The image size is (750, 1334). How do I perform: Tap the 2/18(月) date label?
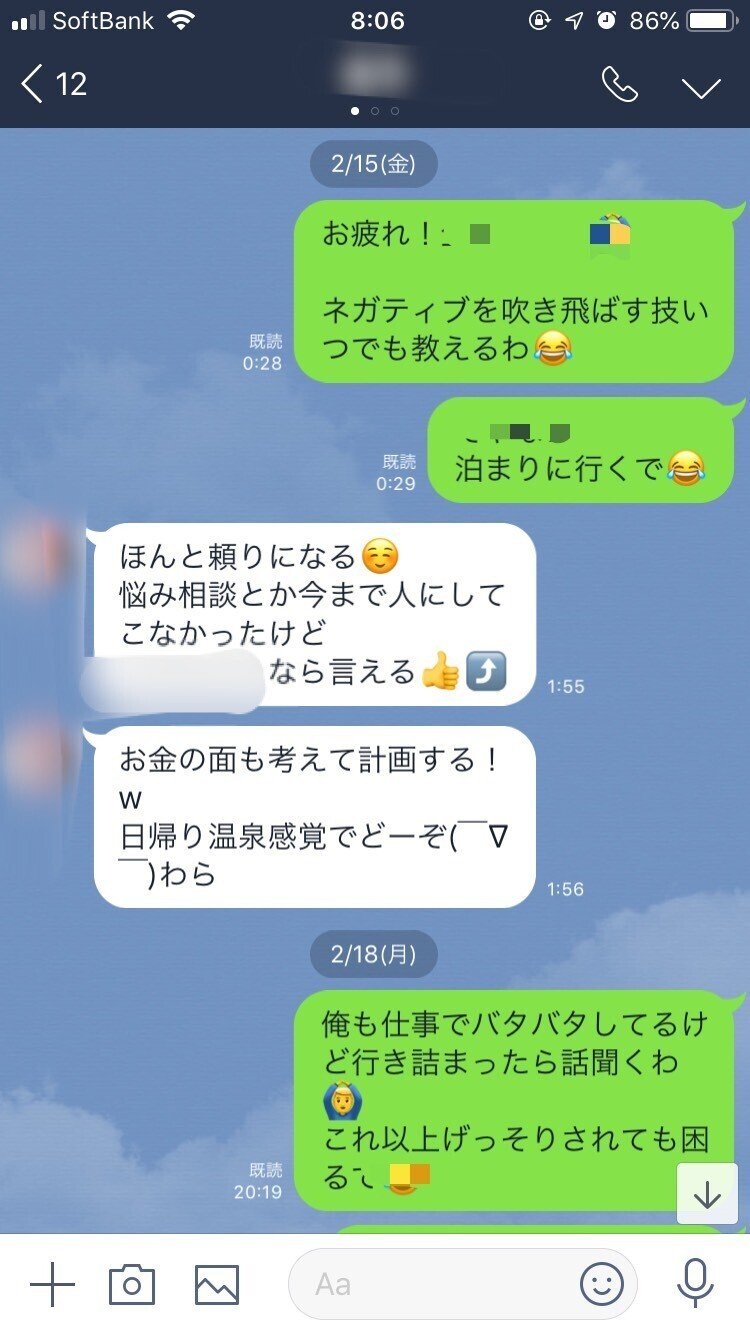[375, 954]
